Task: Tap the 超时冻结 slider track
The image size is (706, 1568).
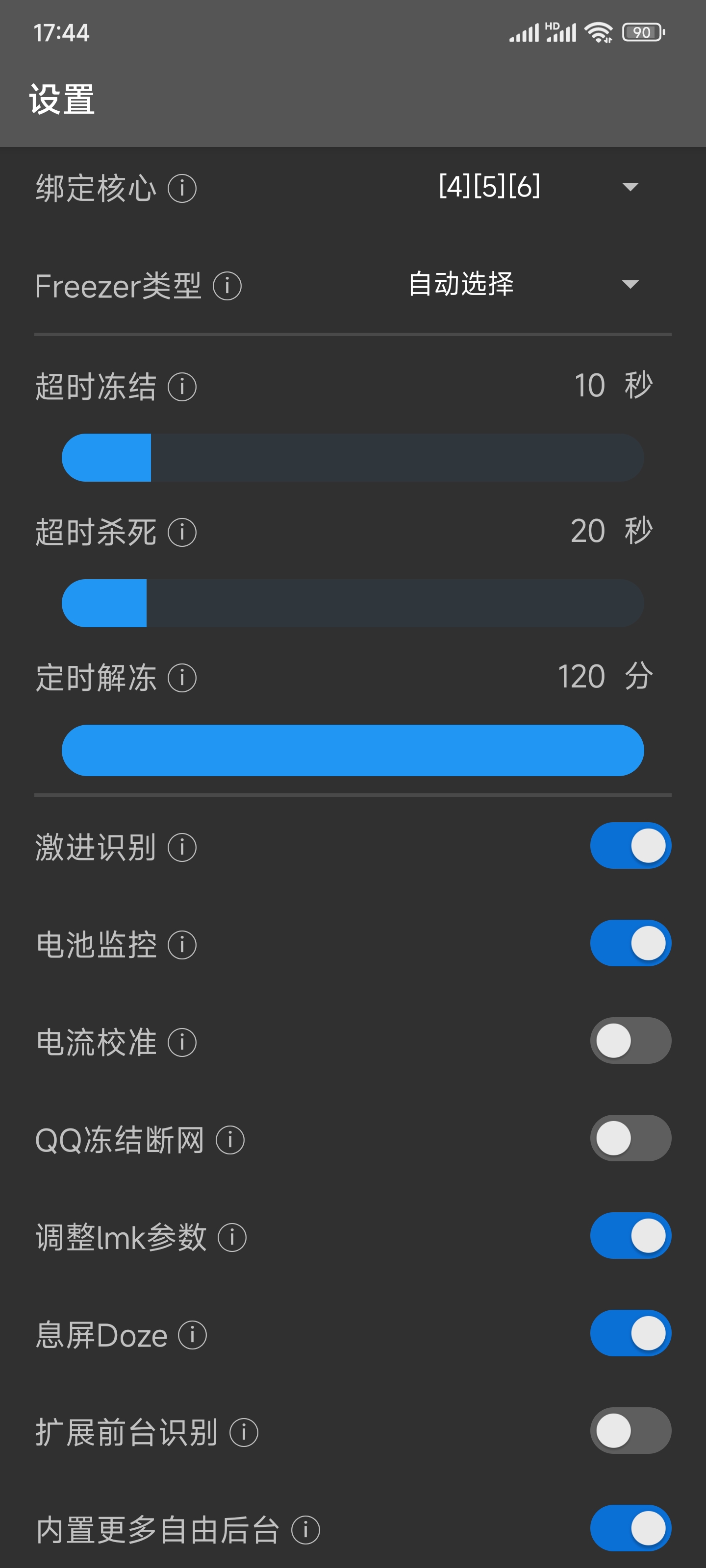Action: 353,458
